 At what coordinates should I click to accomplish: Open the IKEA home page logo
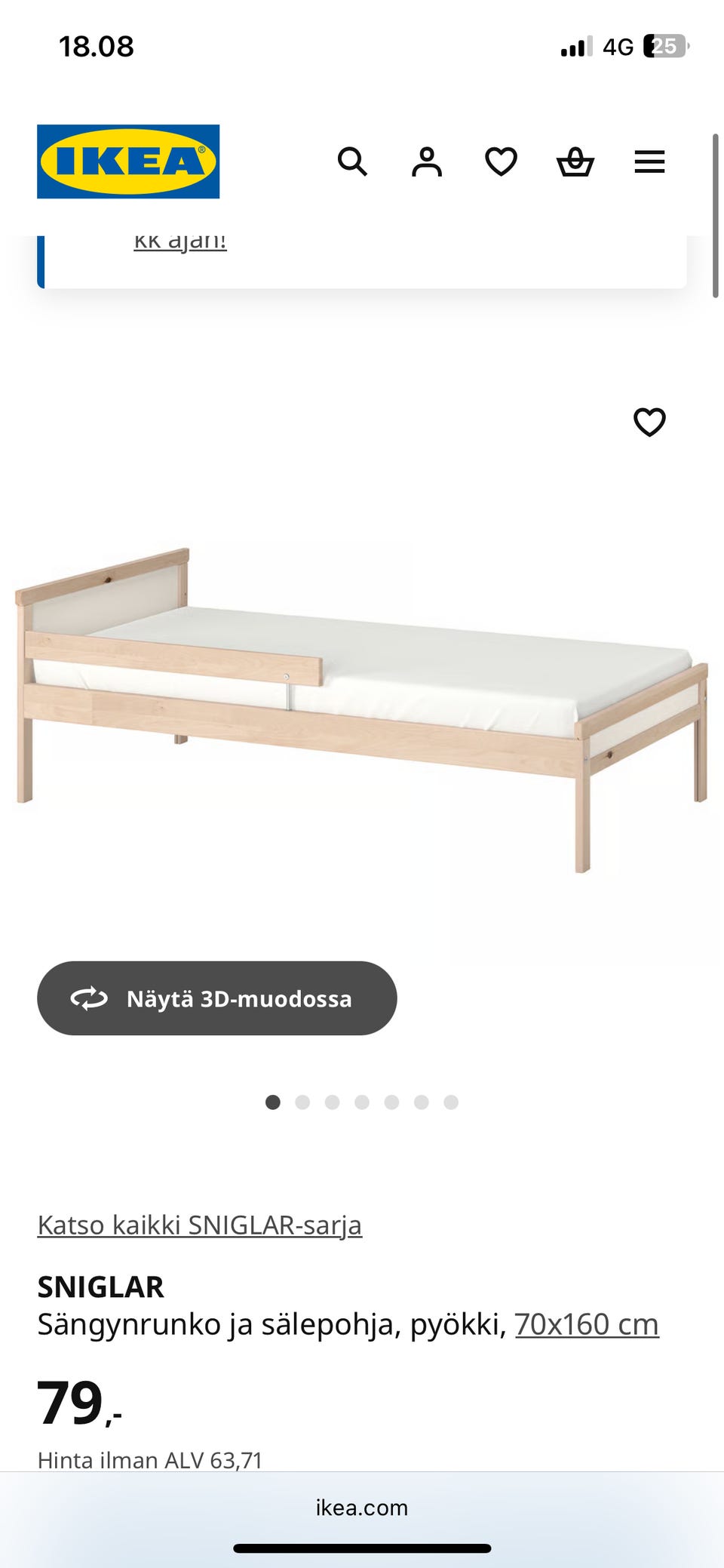click(x=128, y=161)
